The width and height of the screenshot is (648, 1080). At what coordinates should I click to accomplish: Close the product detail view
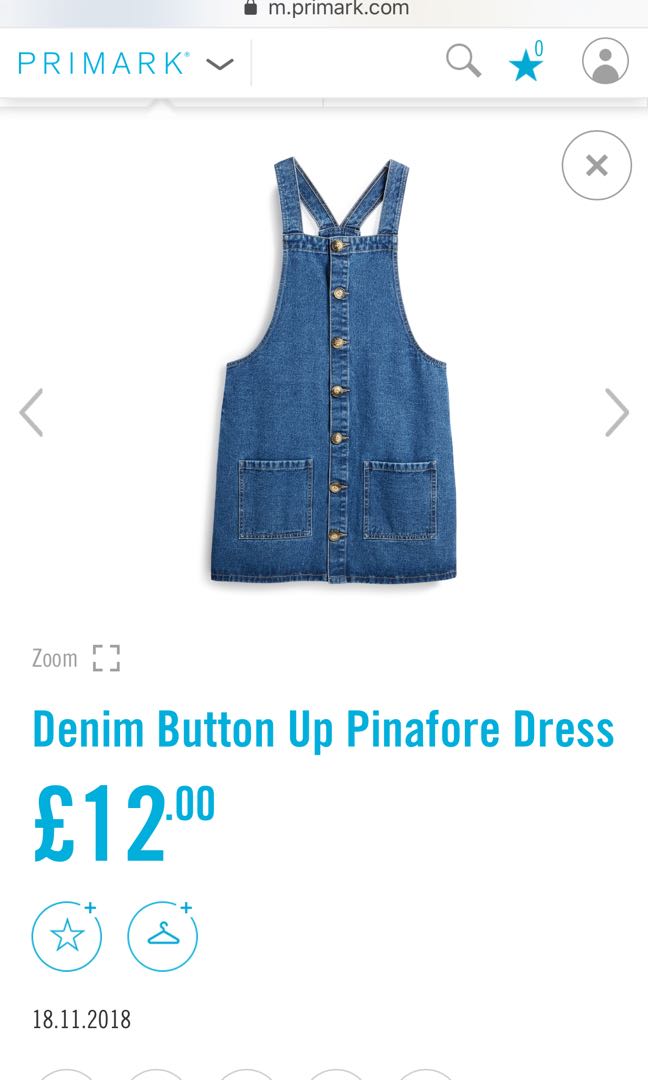pos(596,166)
